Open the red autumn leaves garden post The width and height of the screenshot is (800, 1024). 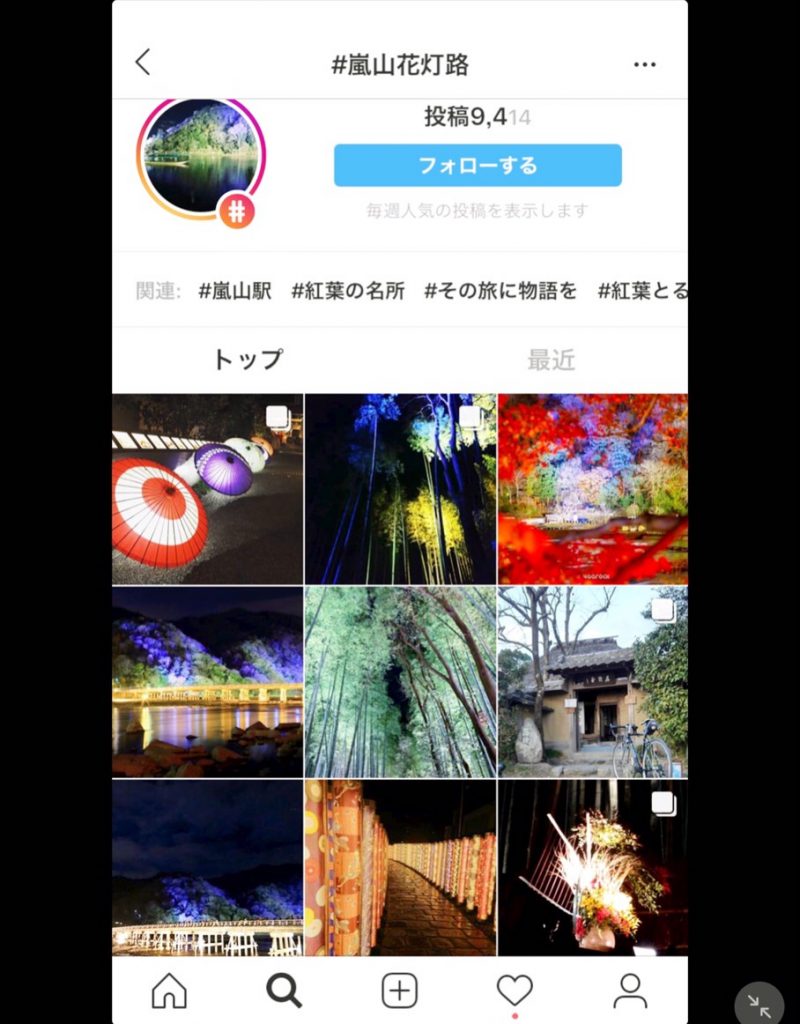pos(593,489)
